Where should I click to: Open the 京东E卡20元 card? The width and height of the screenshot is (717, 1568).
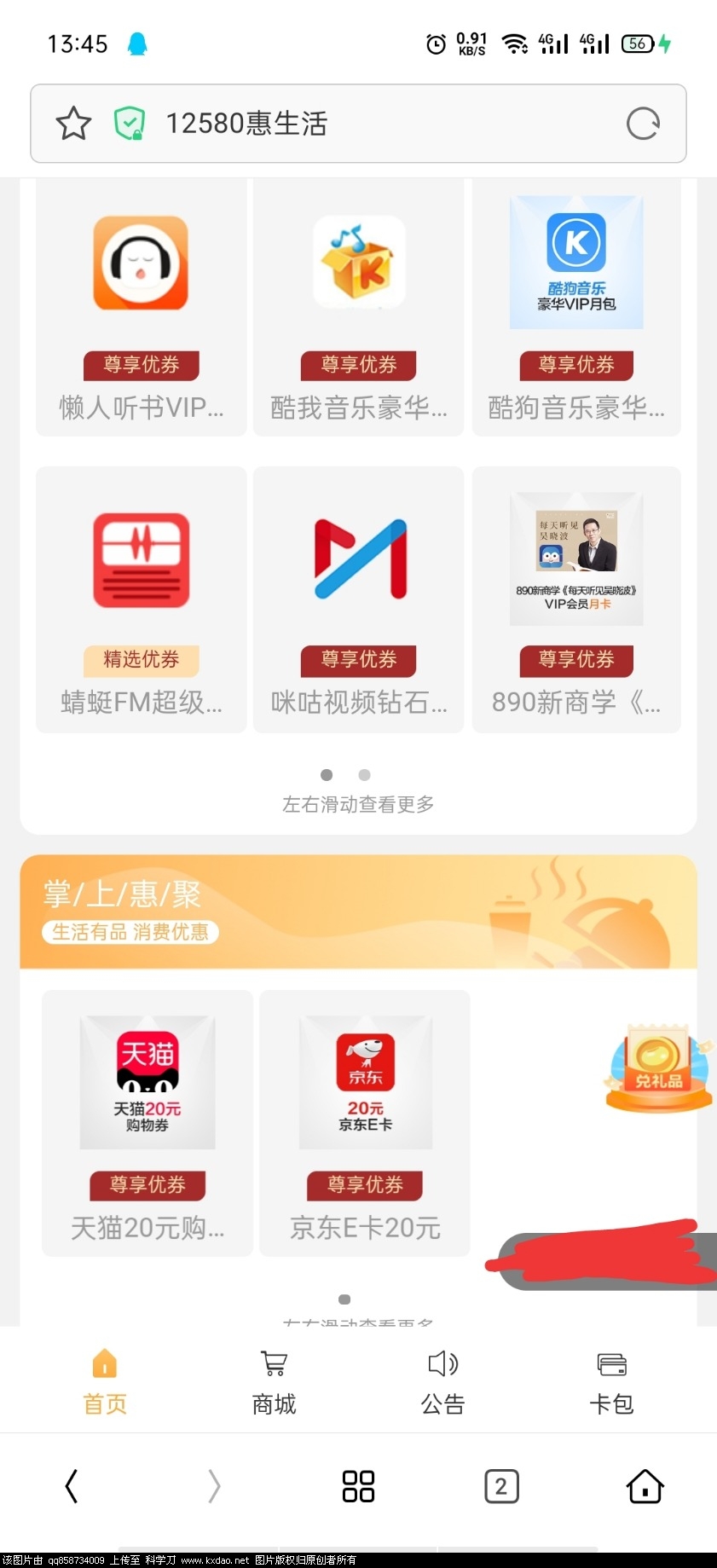click(x=365, y=1122)
